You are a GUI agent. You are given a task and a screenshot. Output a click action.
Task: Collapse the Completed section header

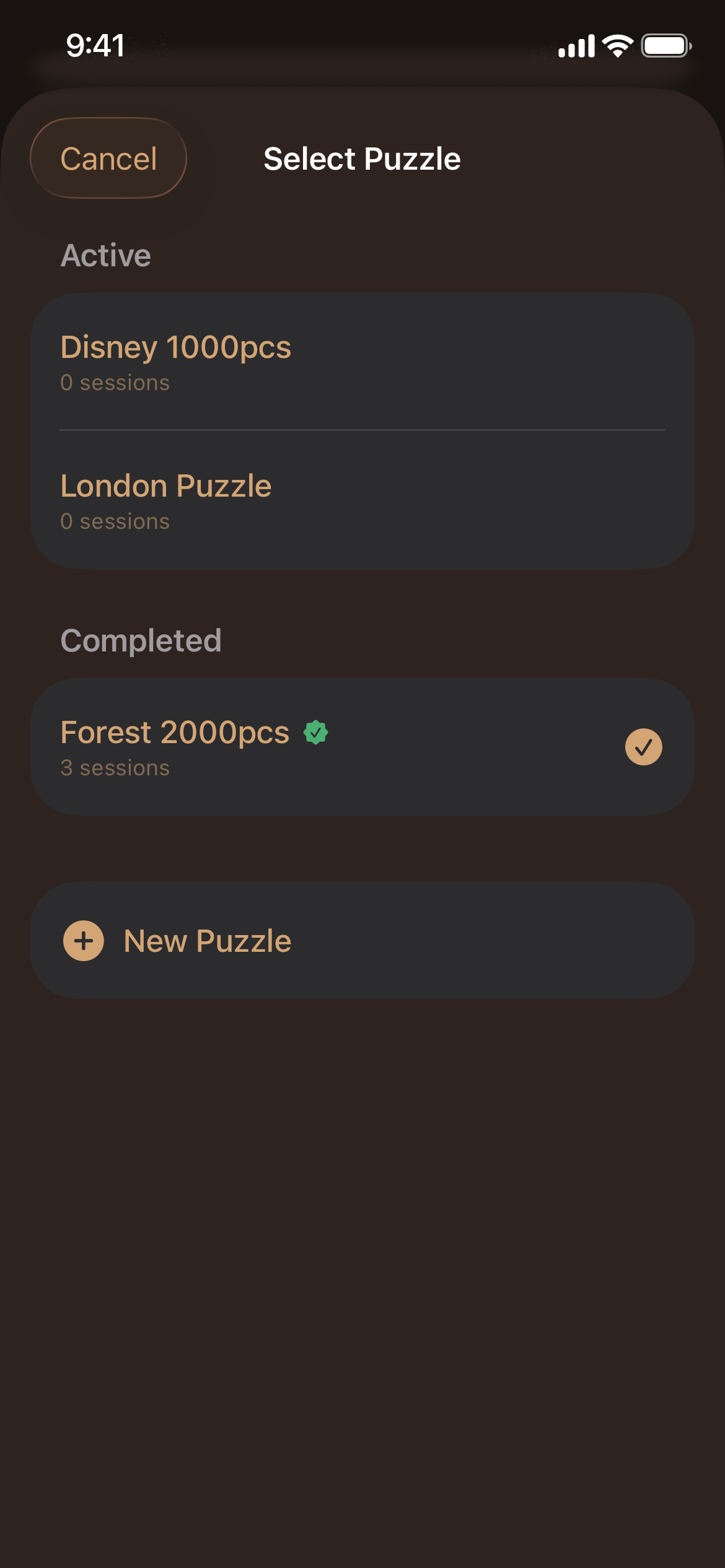[141, 640]
